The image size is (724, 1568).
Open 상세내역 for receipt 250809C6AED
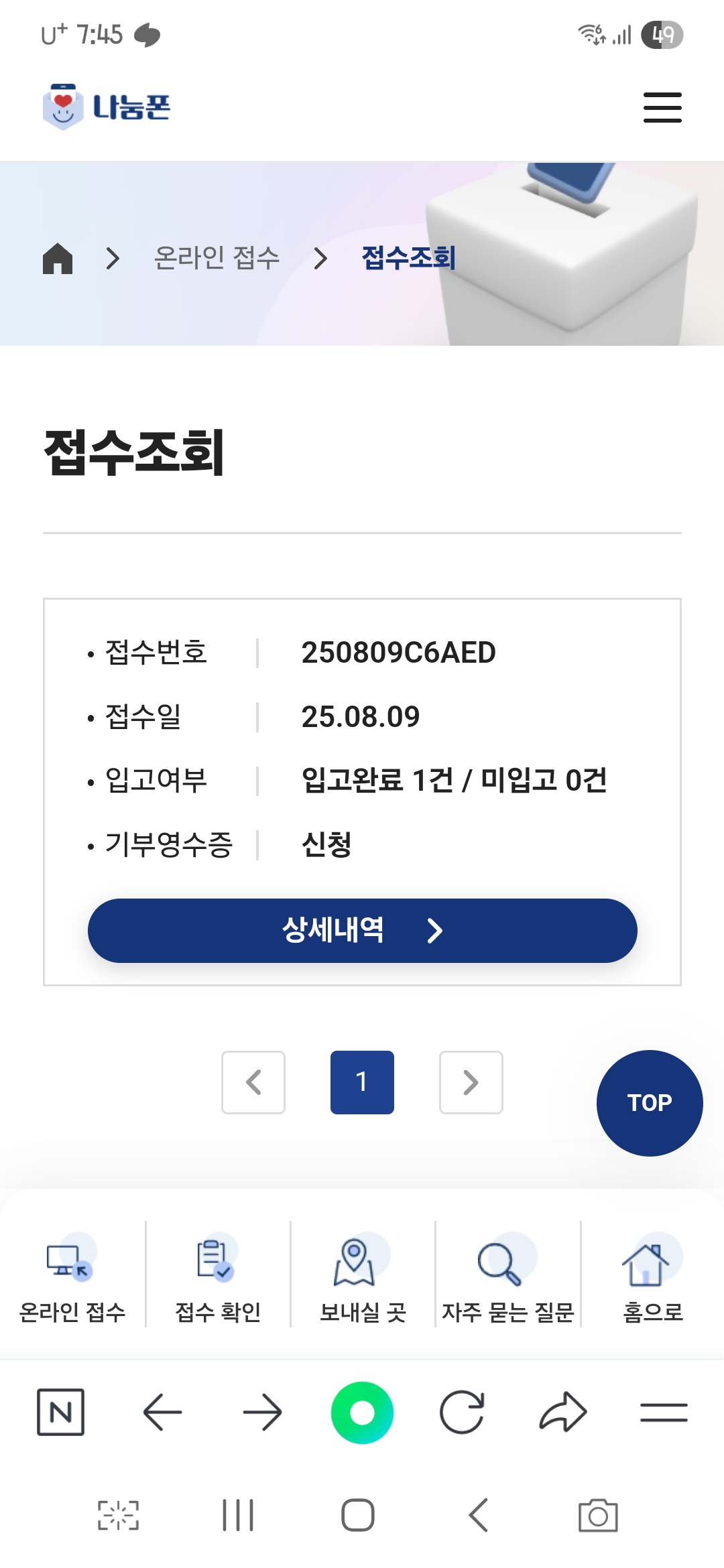click(x=362, y=931)
